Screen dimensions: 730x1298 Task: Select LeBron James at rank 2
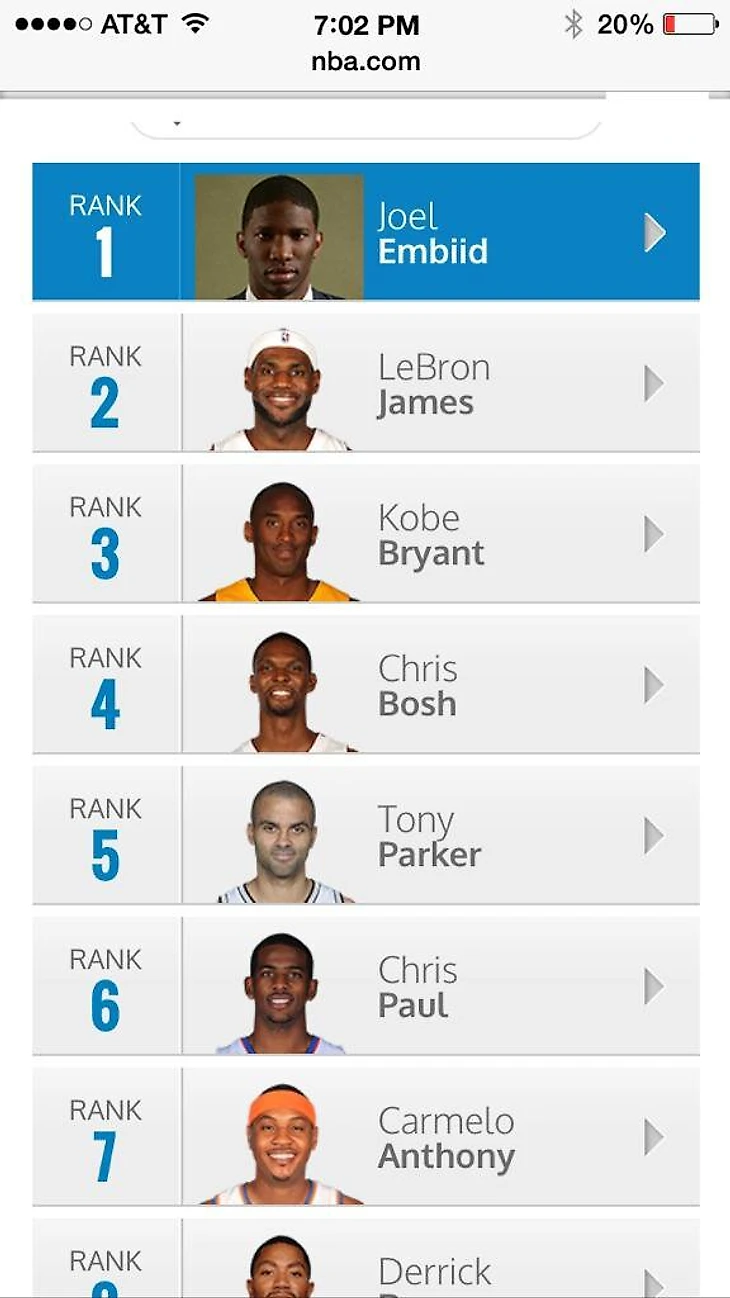tap(365, 383)
